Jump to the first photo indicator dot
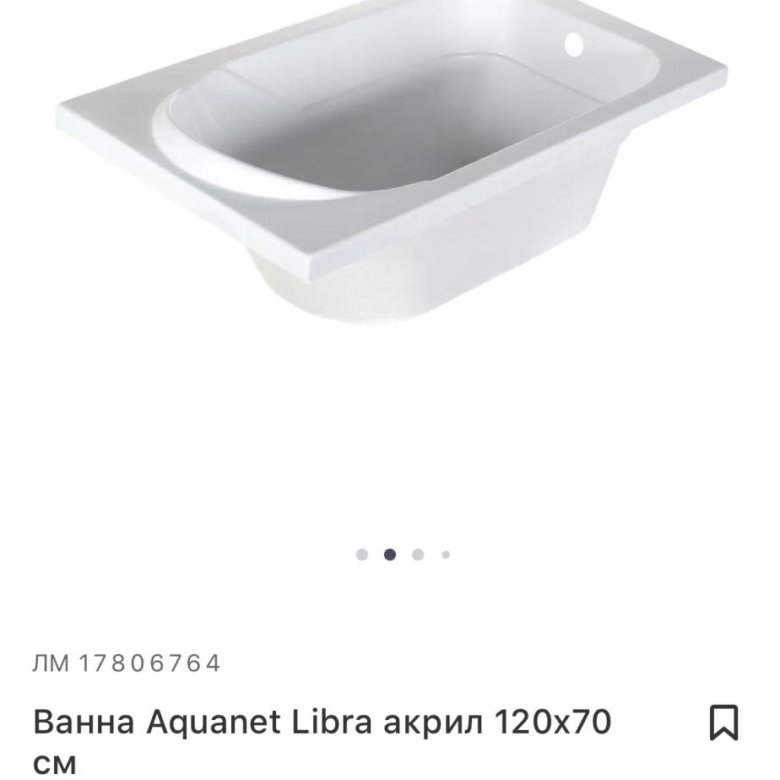The height and width of the screenshot is (780, 780). click(362, 554)
